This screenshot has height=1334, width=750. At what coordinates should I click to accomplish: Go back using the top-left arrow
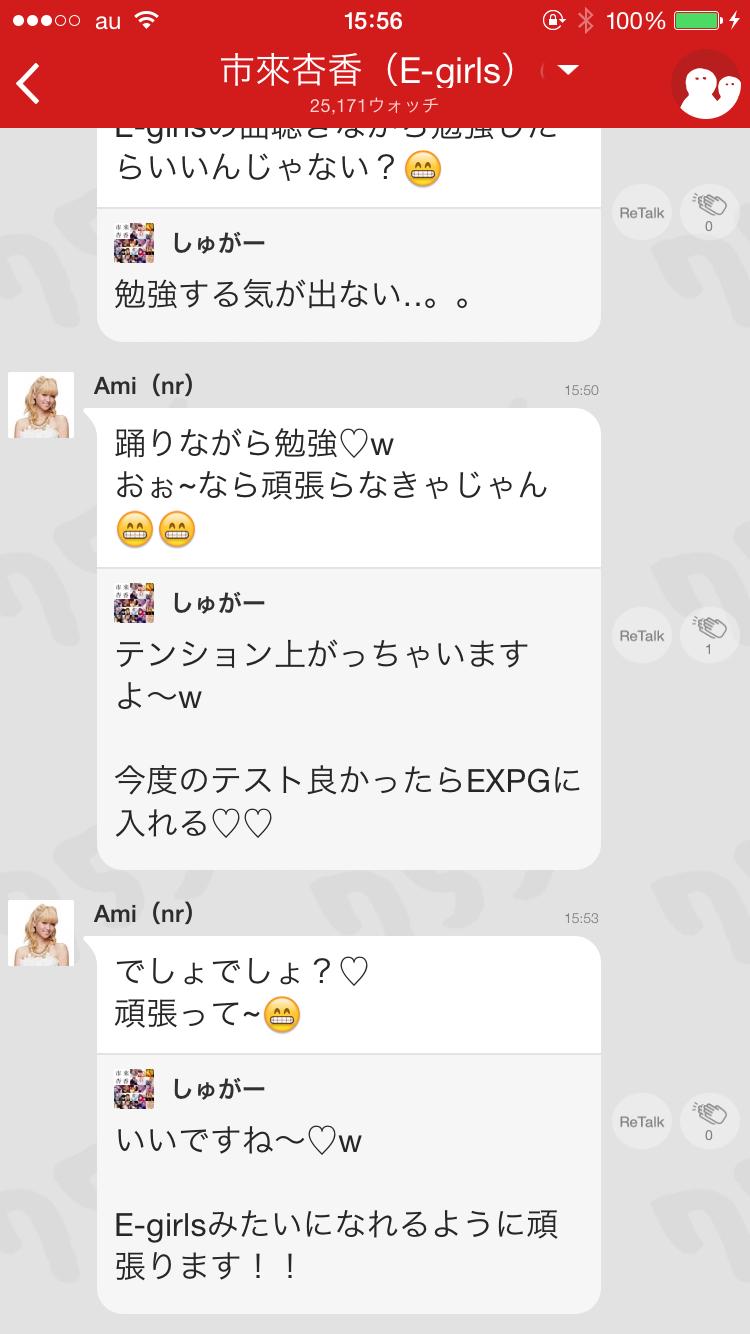coord(30,83)
